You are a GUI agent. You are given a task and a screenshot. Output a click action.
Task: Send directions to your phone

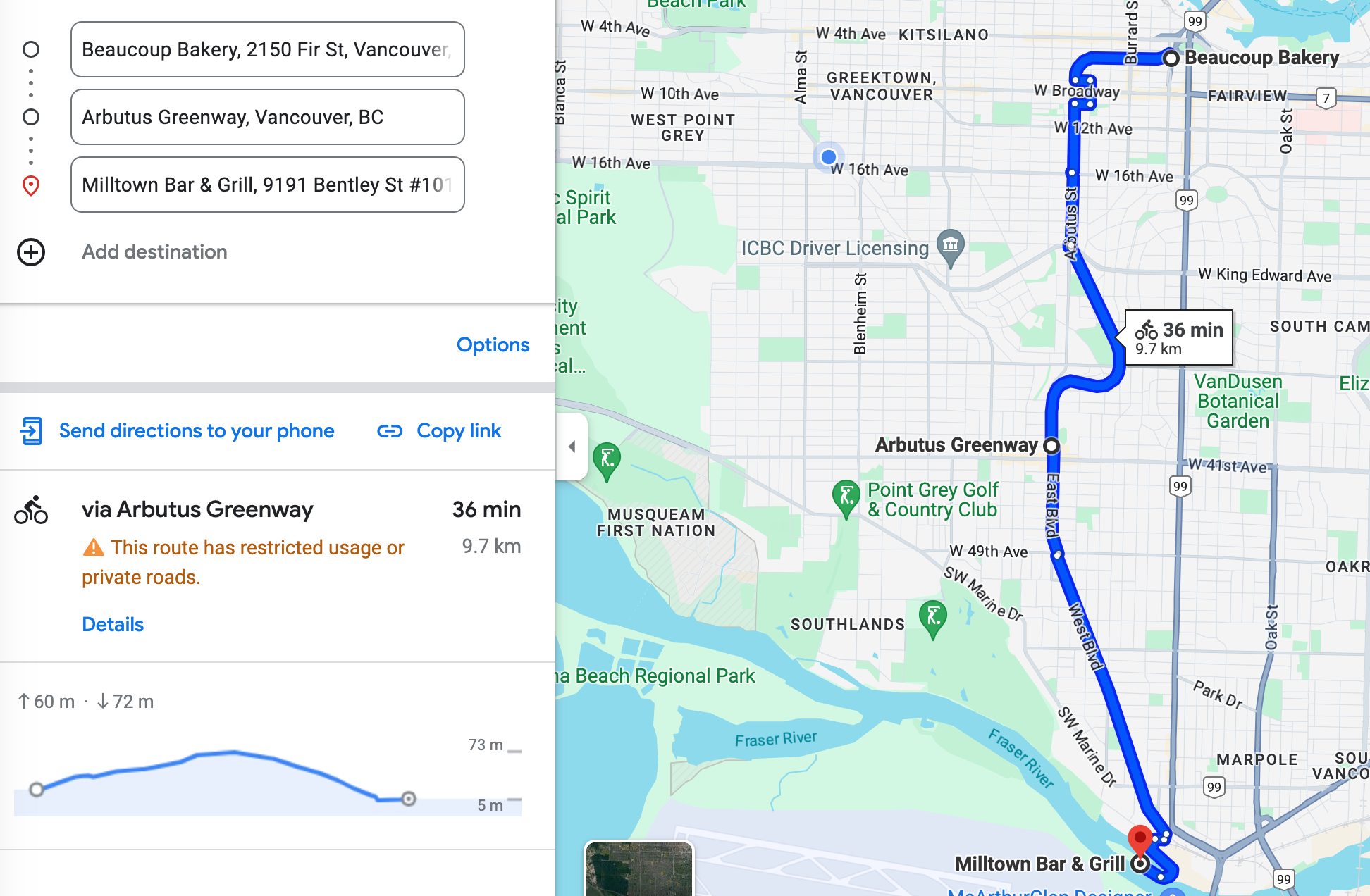pos(178,431)
